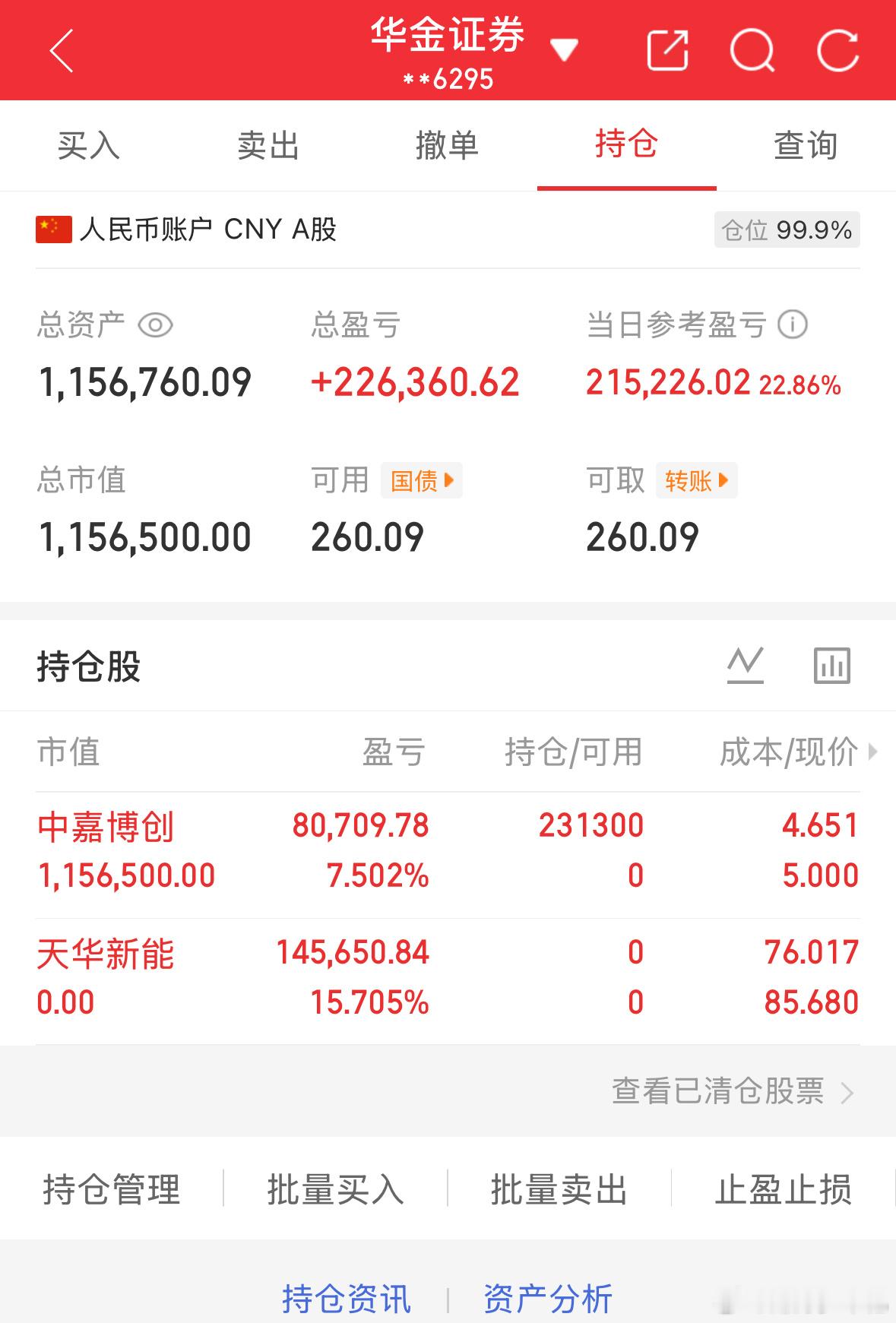This screenshot has height=1323, width=896.
Task: Select the line chart view for 持仓股
Action: point(746,666)
